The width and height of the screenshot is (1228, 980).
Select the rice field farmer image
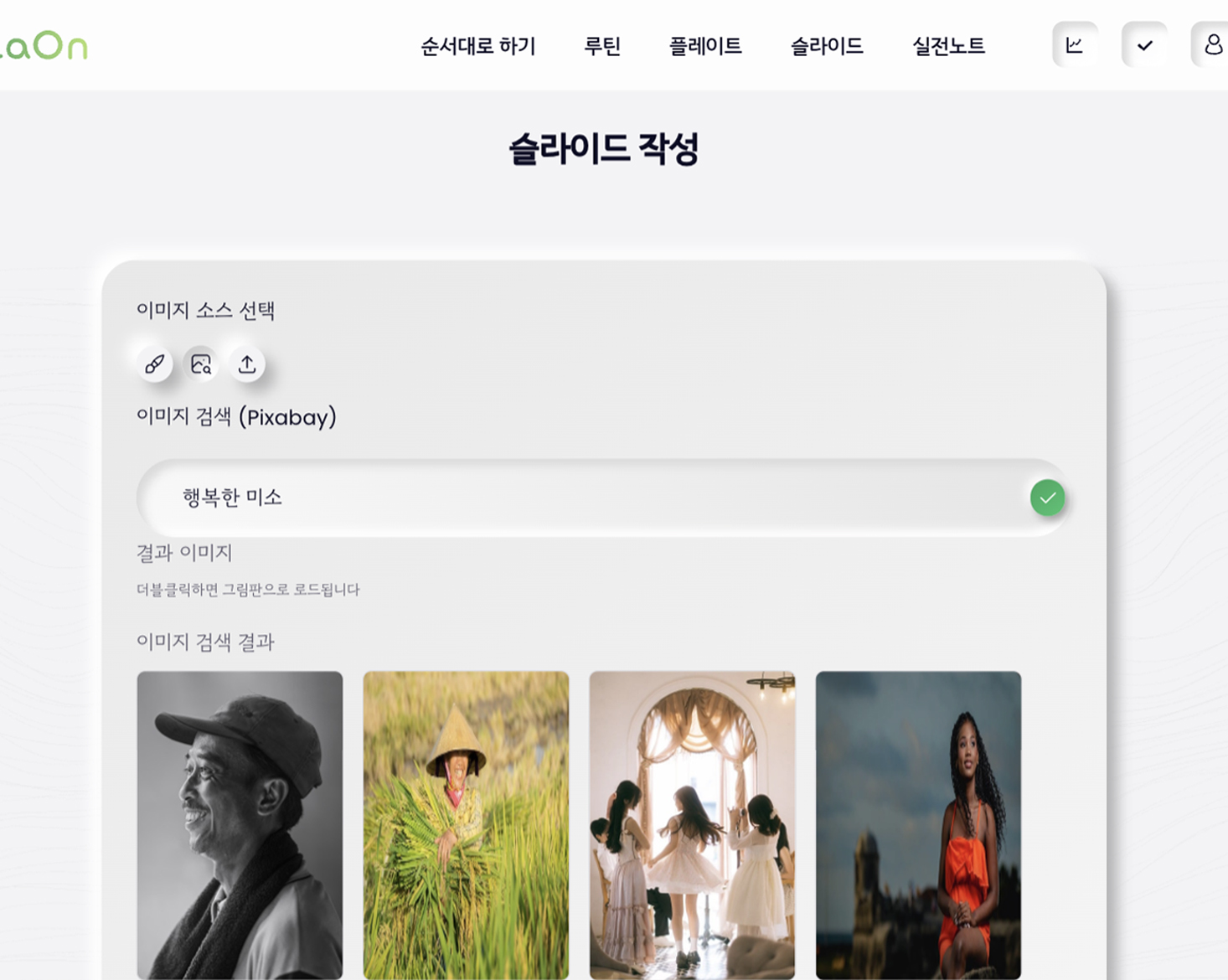point(466,825)
